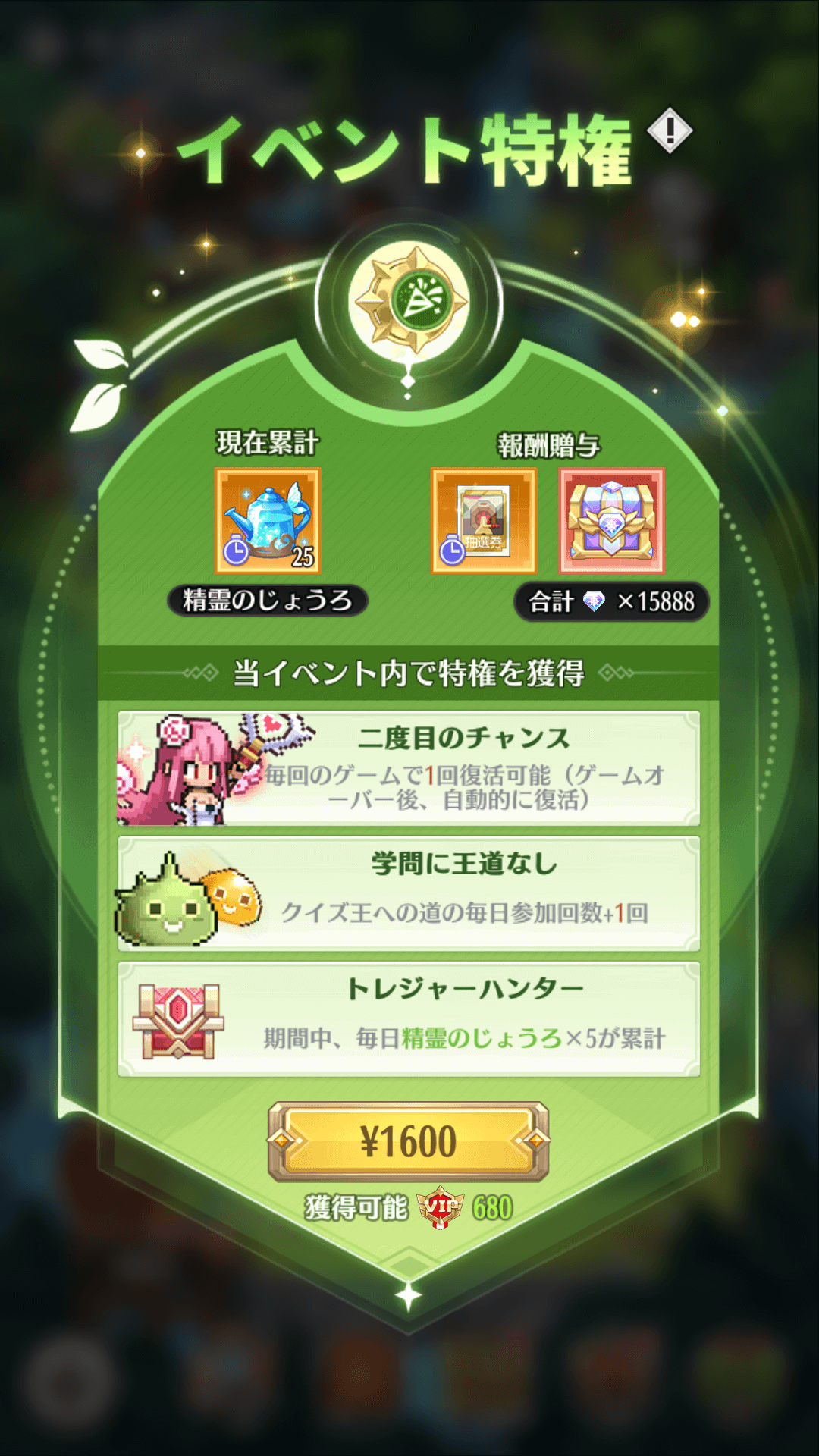Purchase the privilege for ¥1600
The image size is (819, 1456).
[408, 1141]
